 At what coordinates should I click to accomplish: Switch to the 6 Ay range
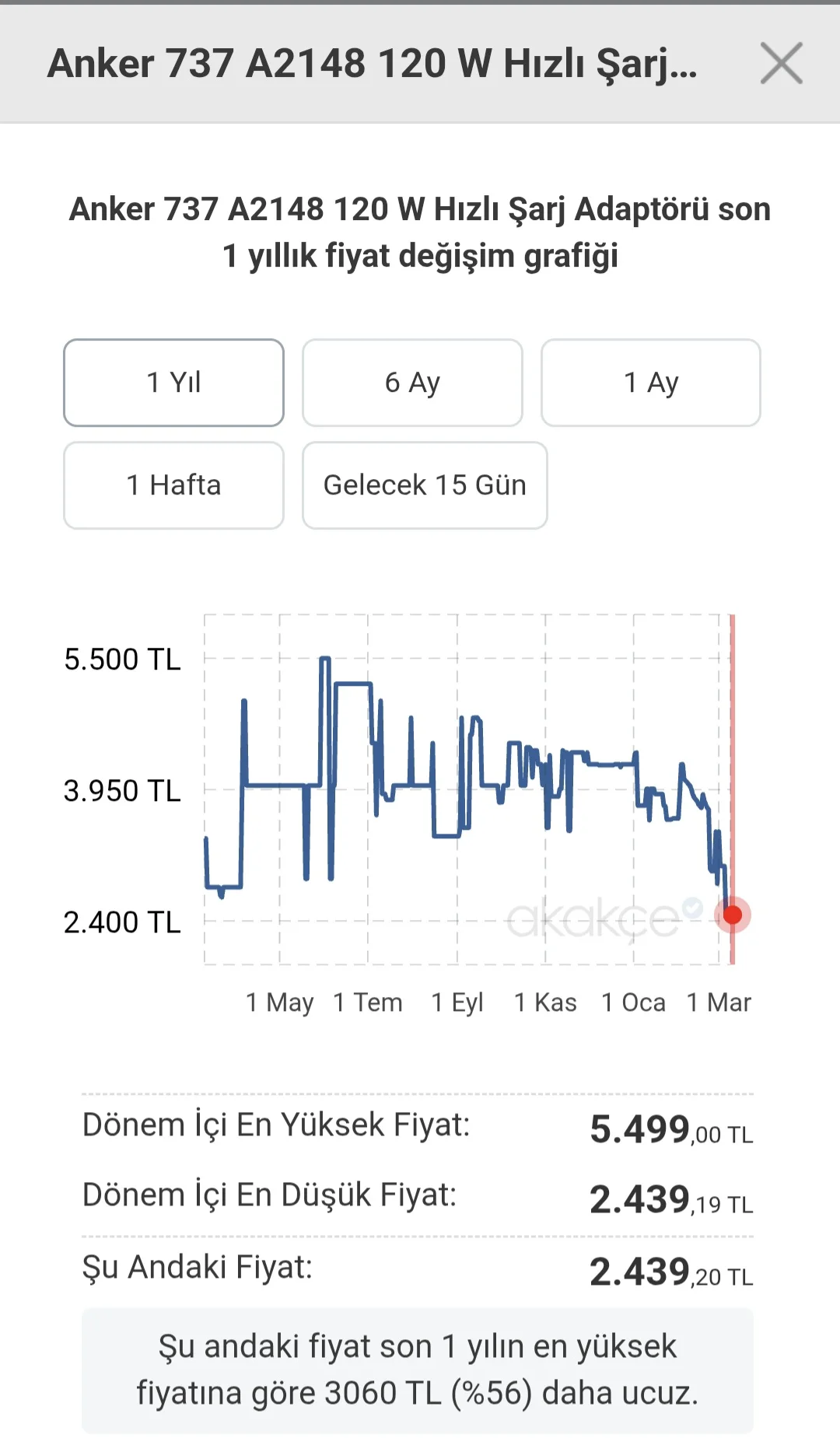[x=412, y=383]
